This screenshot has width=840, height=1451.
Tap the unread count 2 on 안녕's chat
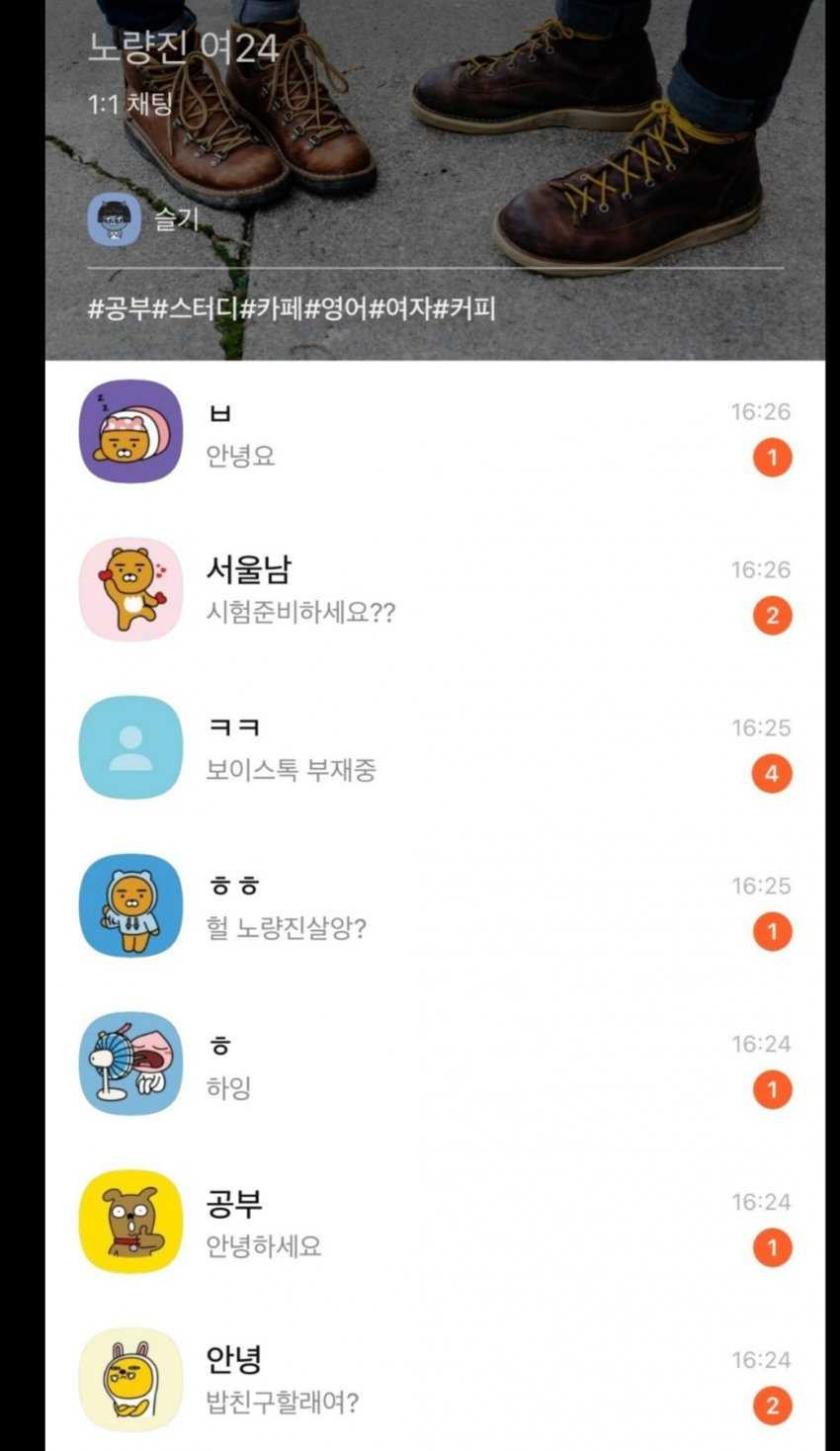click(772, 1407)
